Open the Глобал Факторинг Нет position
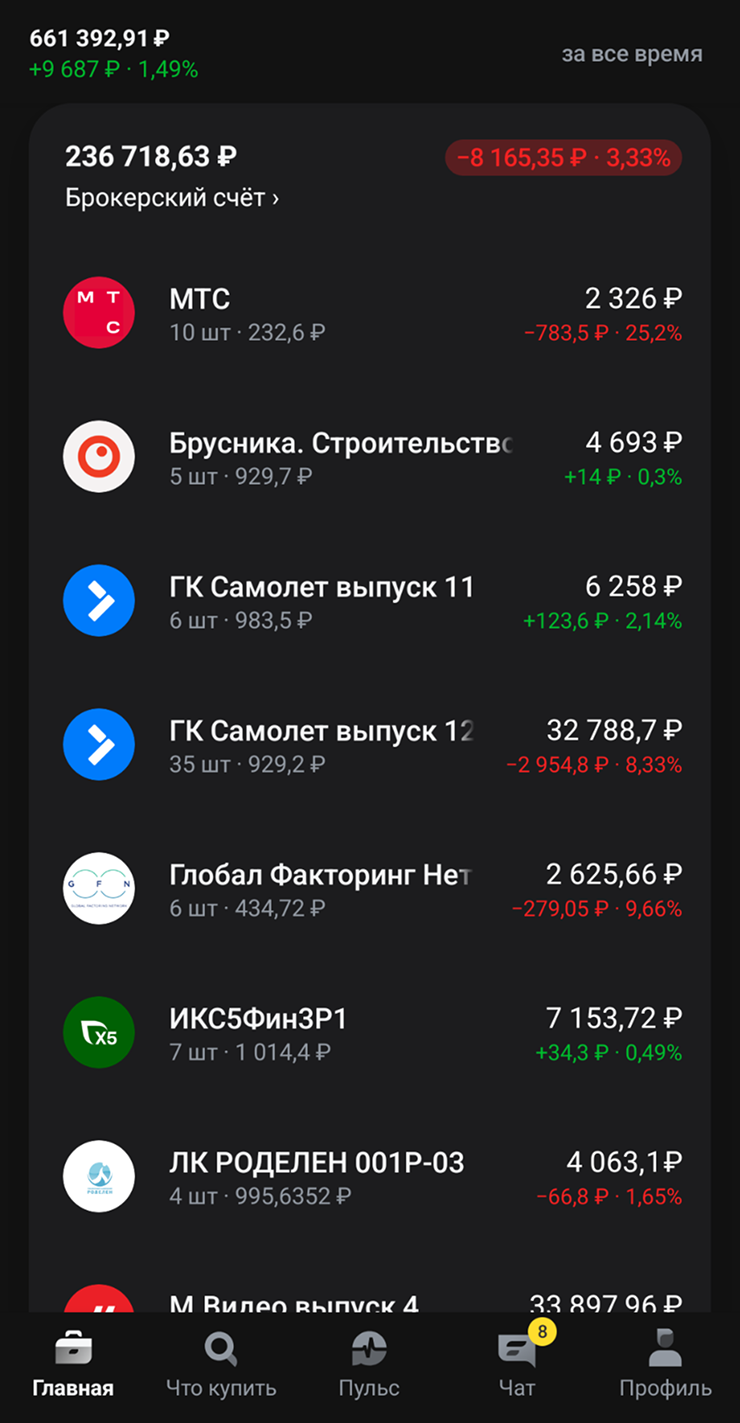Image resolution: width=740 pixels, height=1423 pixels. [370, 889]
